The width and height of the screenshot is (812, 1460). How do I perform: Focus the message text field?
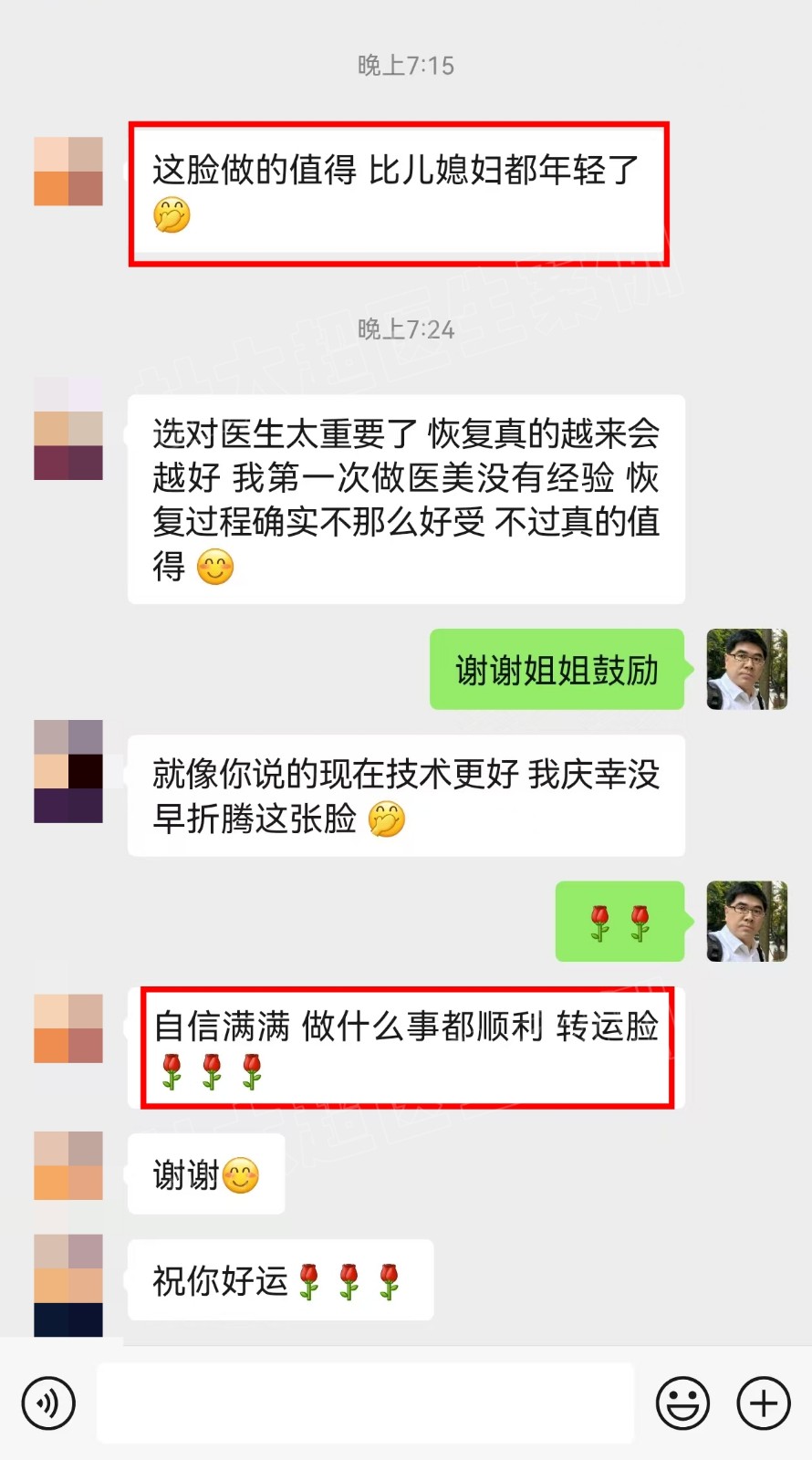[365, 1403]
